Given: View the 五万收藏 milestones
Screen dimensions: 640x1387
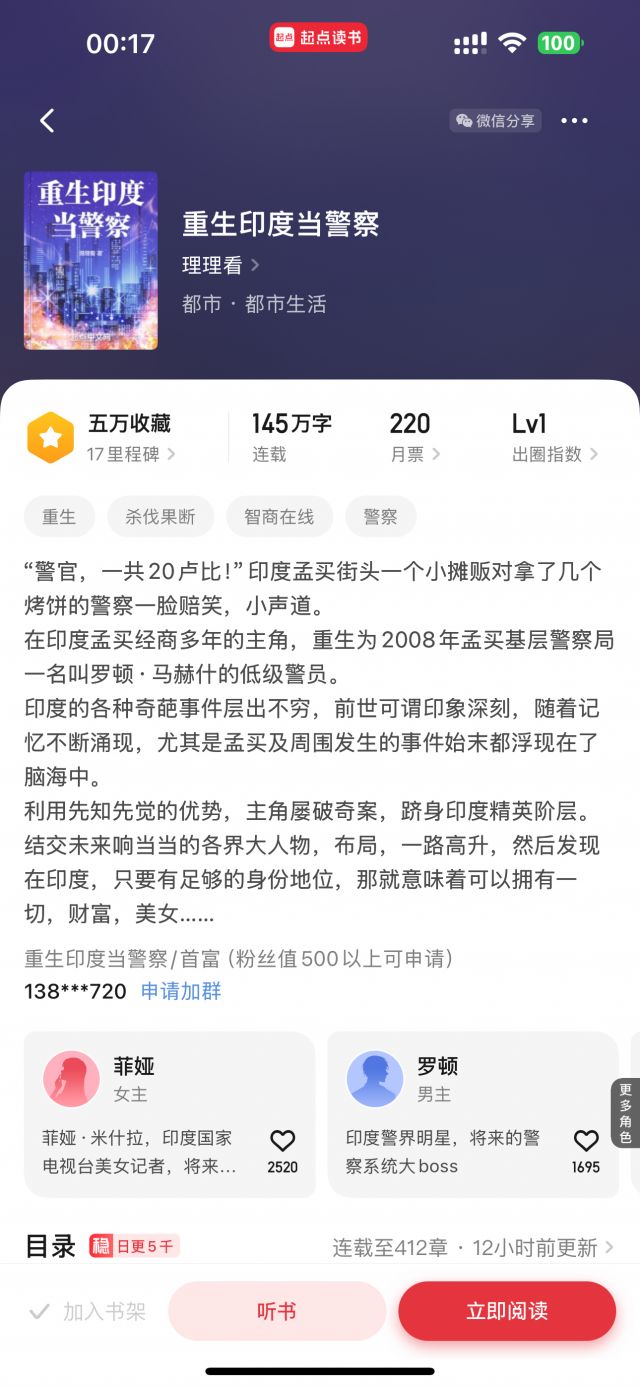Looking at the screenshot, I should click(x=129, y=438).
